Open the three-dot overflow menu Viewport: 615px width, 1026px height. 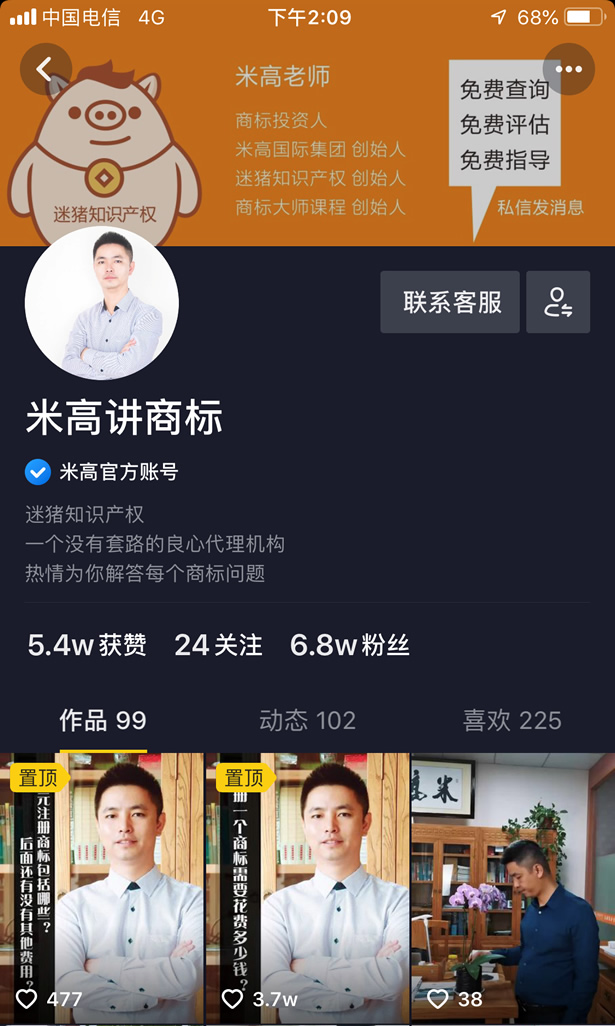tap(568, 69)
